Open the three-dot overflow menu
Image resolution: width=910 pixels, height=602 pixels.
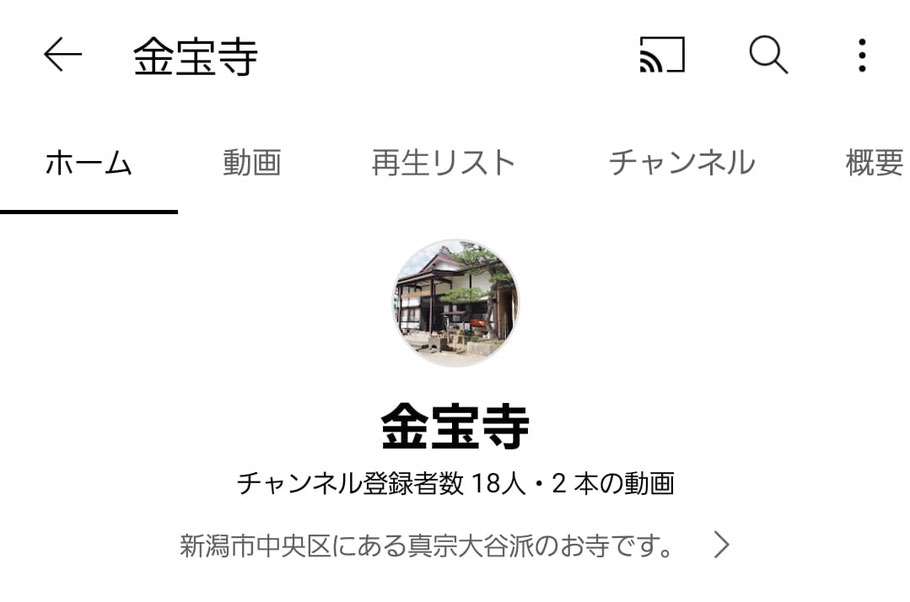[x=861, y=56]
